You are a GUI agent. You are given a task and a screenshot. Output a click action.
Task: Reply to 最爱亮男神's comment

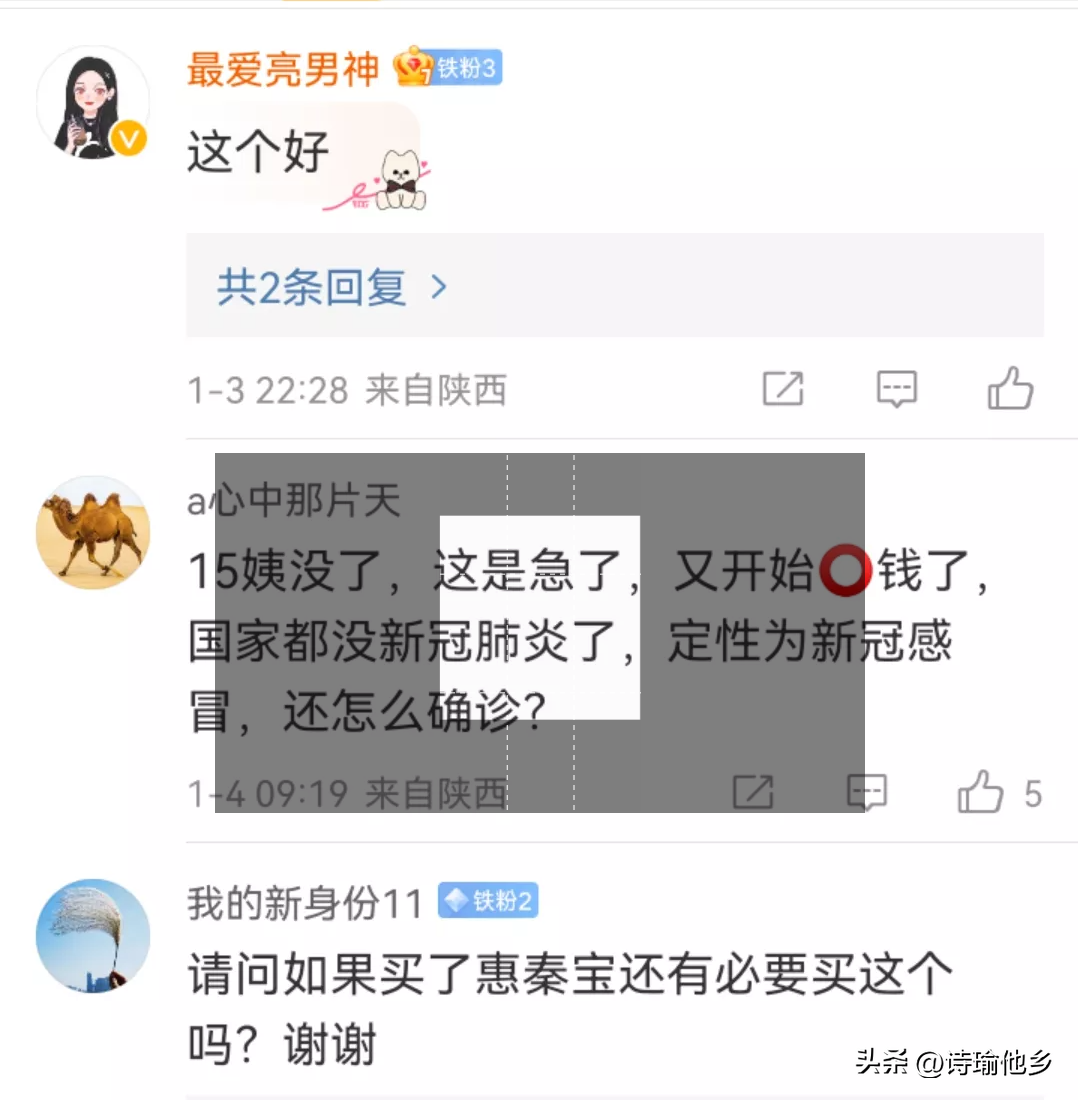click(x=896, y=389)
